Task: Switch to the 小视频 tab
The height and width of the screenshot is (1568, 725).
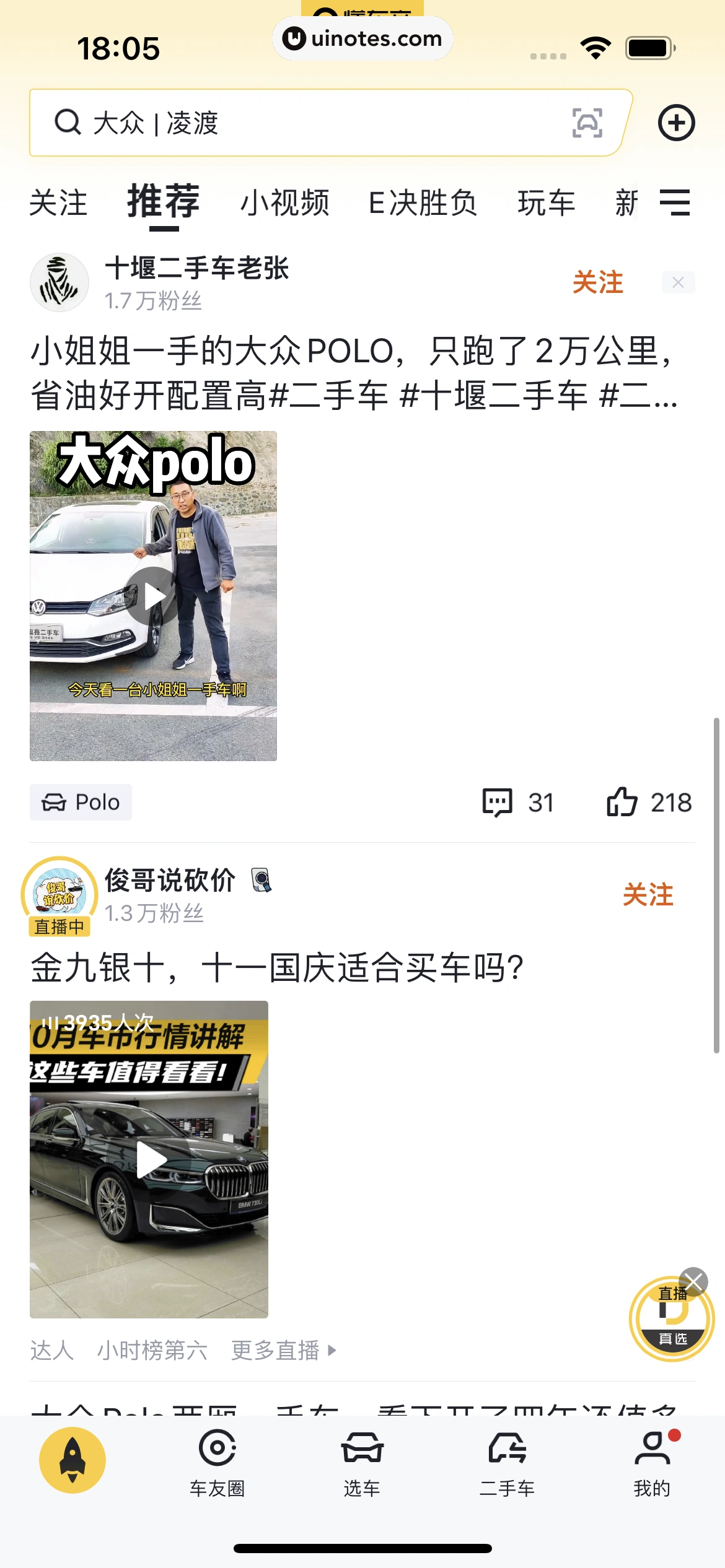Action: tap(284, 203)
